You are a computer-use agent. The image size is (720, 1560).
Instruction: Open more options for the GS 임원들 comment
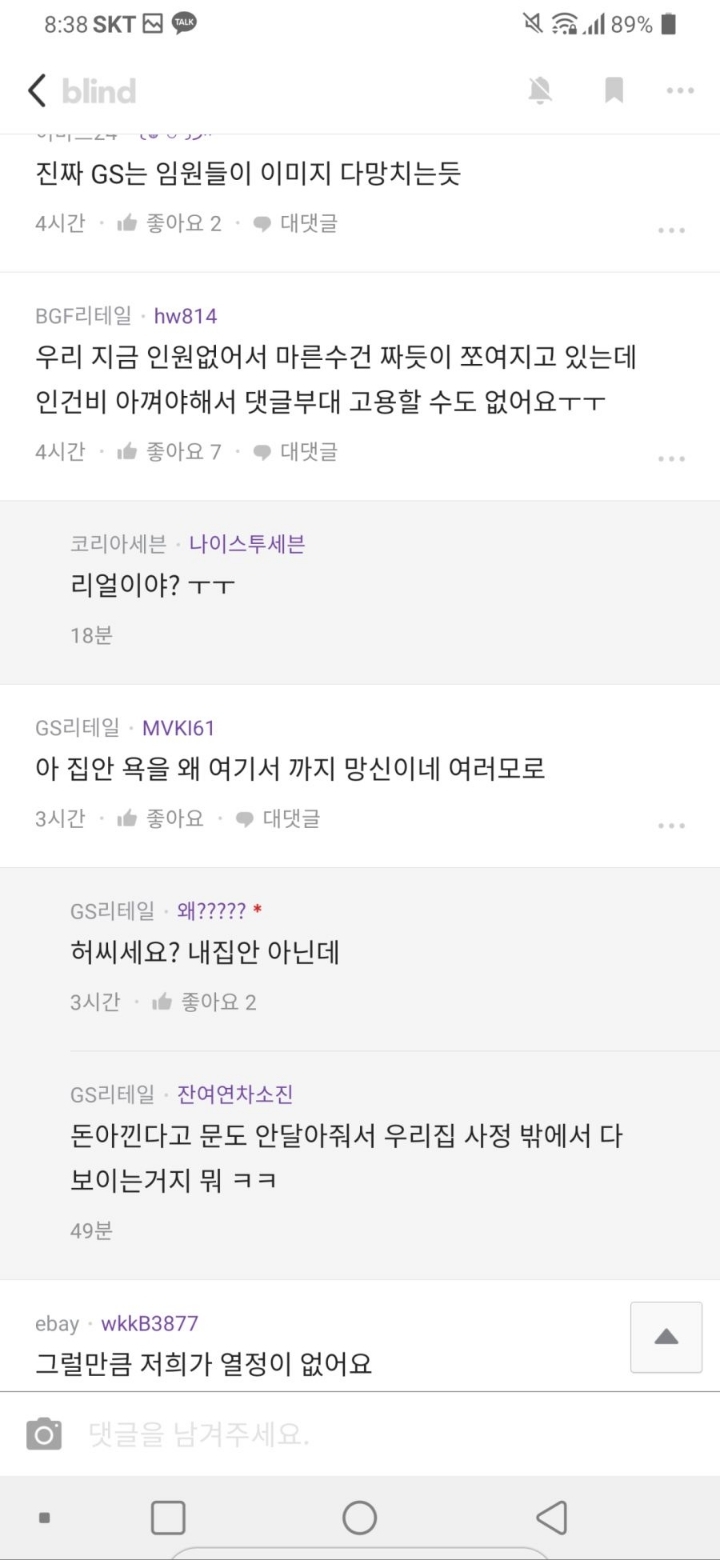coord(671,230)
